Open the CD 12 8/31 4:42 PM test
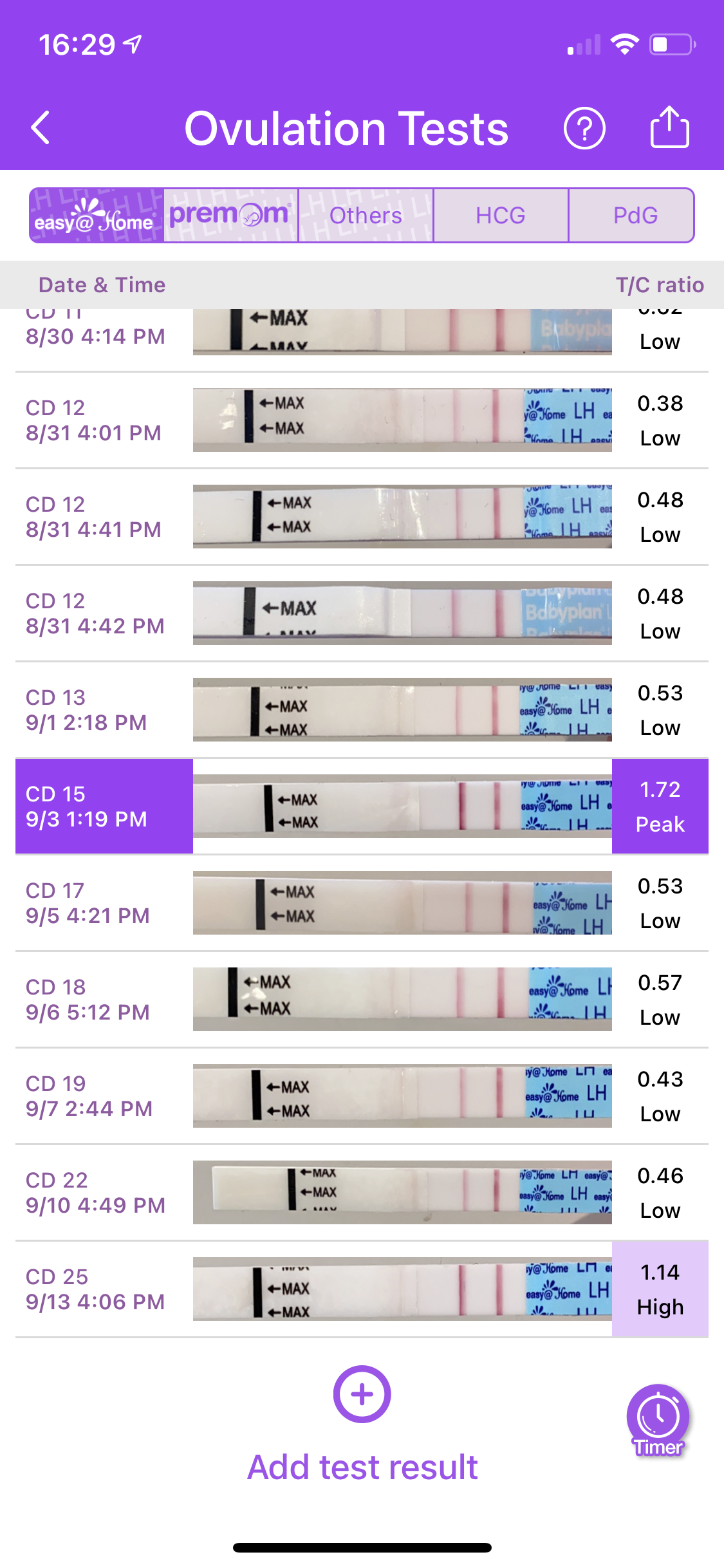 362,613
